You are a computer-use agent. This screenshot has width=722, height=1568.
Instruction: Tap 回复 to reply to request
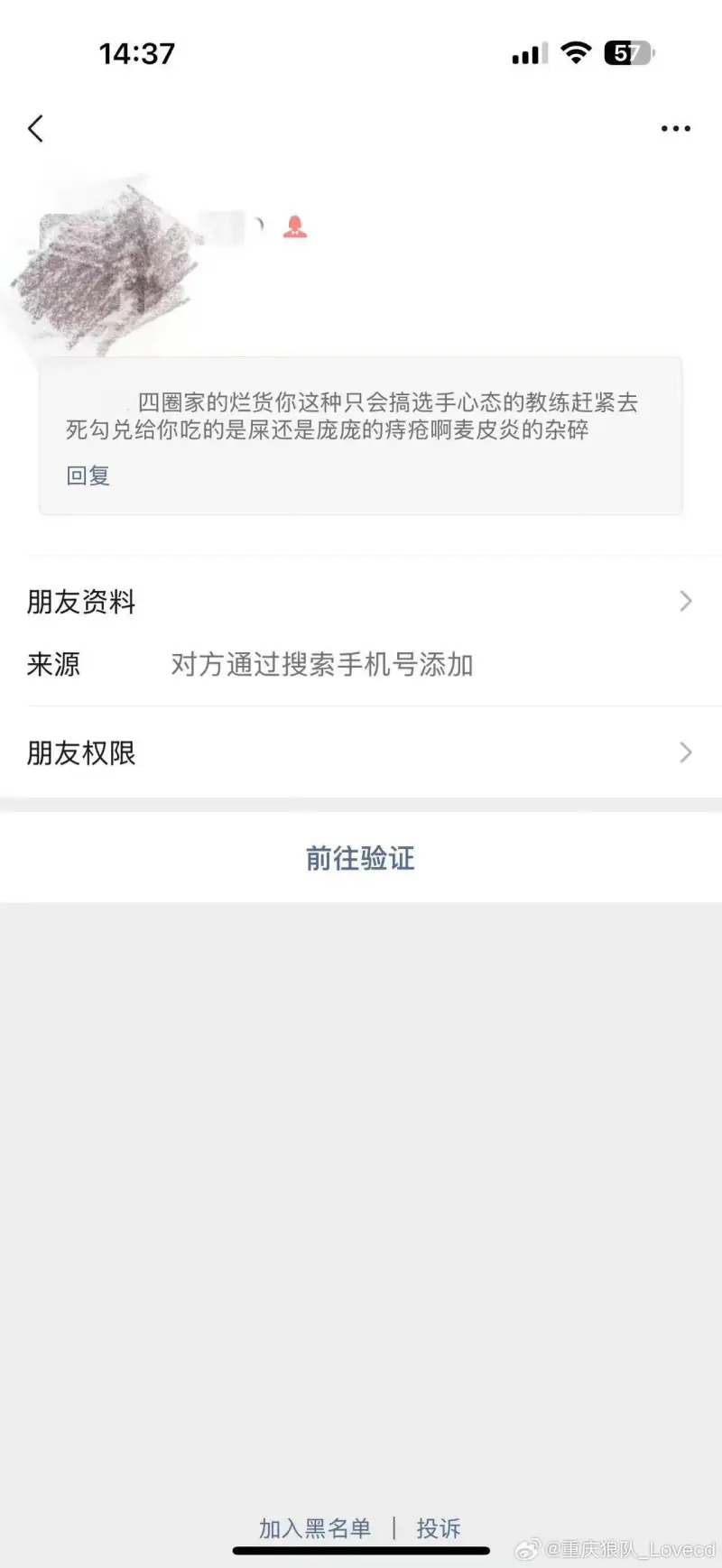pos(88,475)
